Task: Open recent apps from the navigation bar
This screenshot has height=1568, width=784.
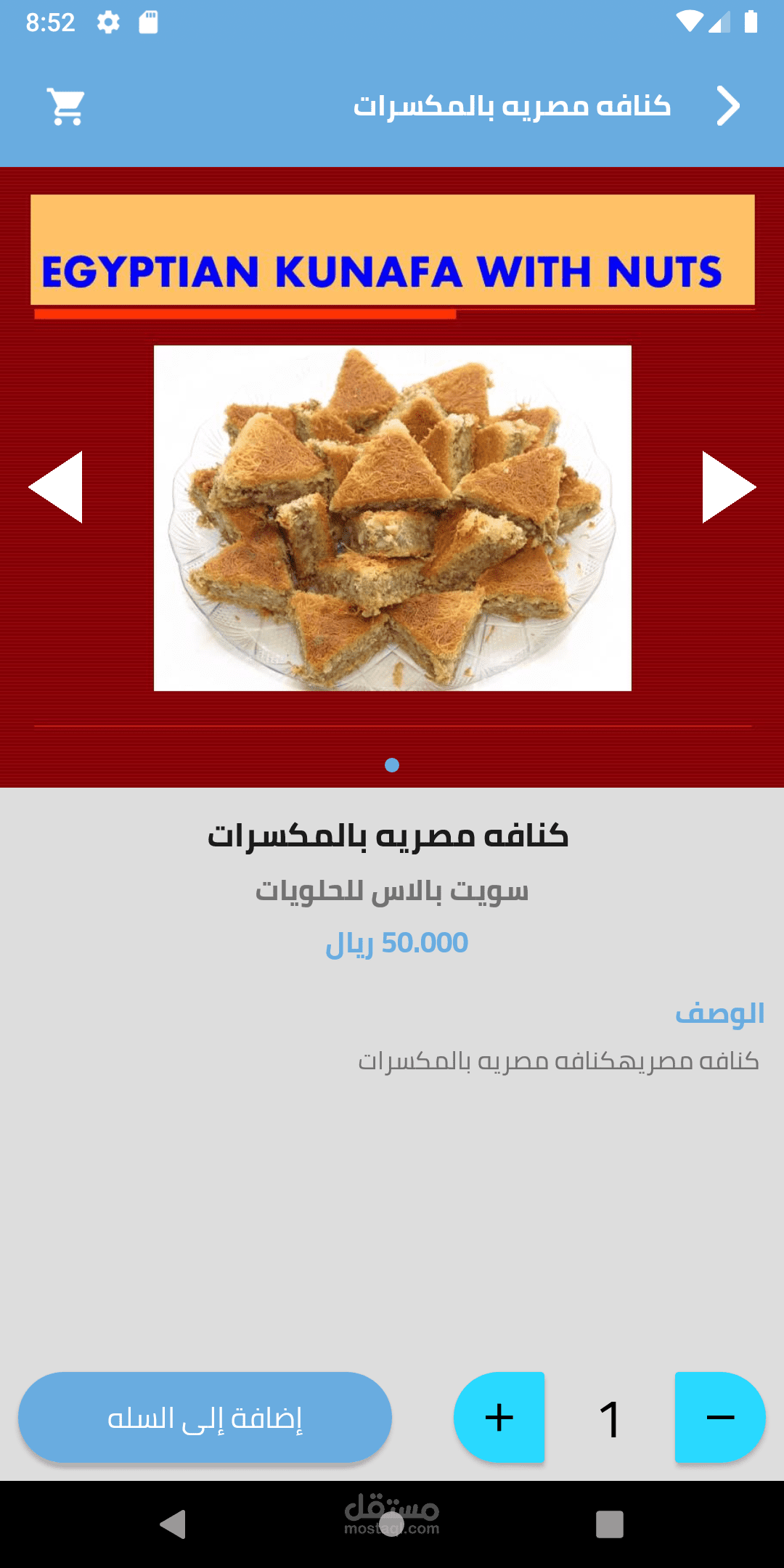Action: point(610,1524)
